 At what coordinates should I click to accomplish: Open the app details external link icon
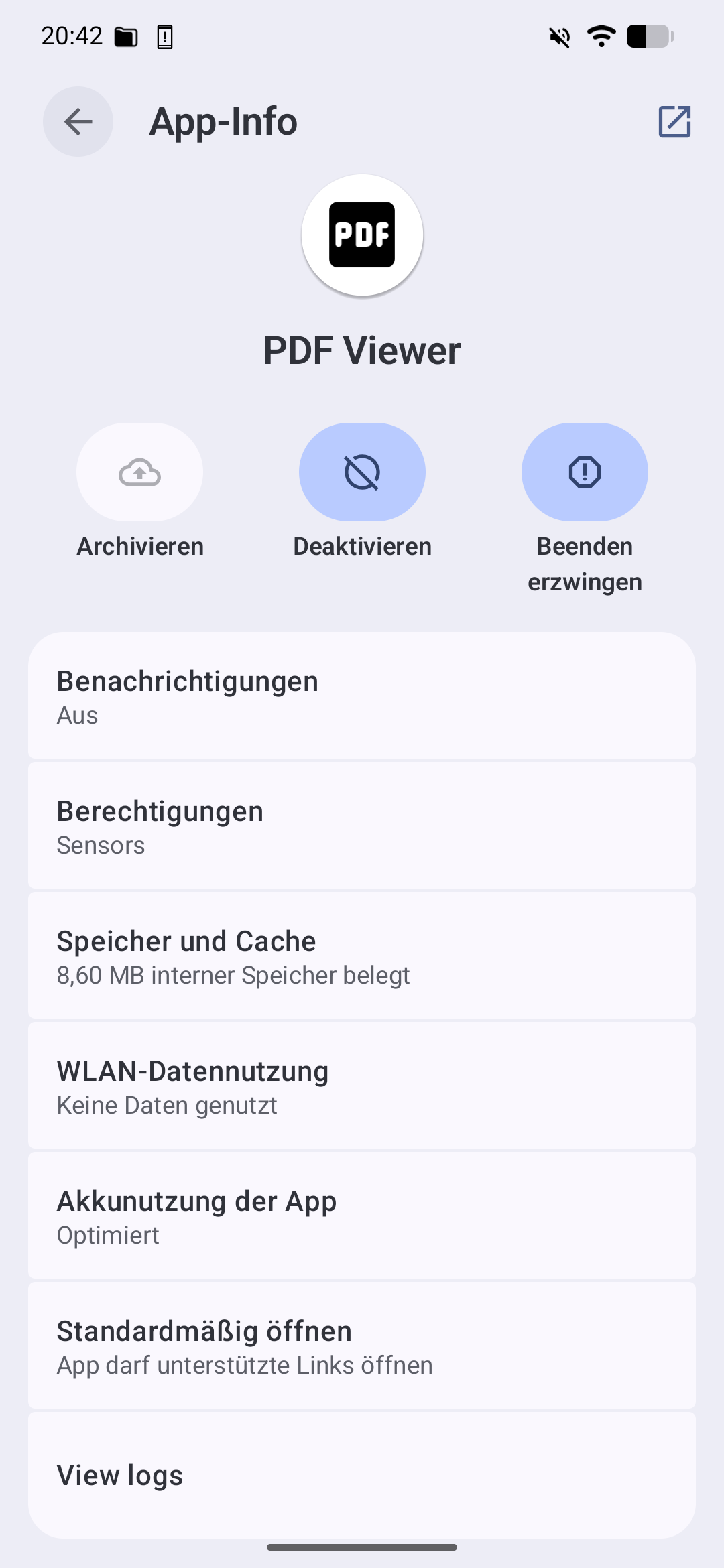coord(674,122)
